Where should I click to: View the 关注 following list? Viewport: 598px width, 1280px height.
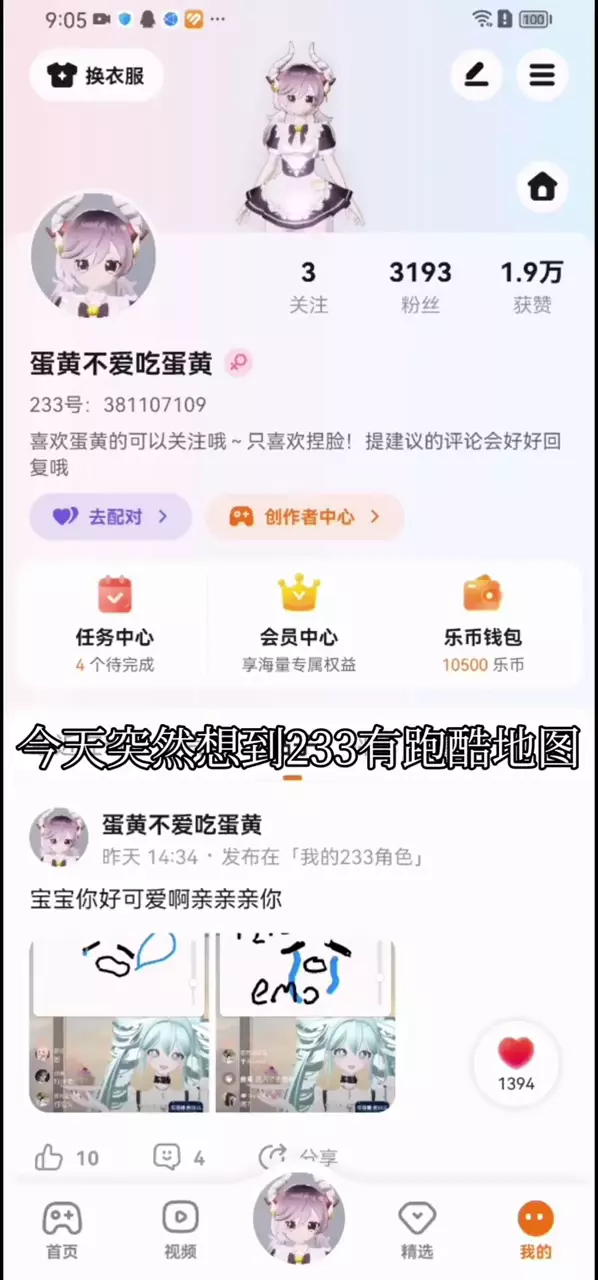308,287
